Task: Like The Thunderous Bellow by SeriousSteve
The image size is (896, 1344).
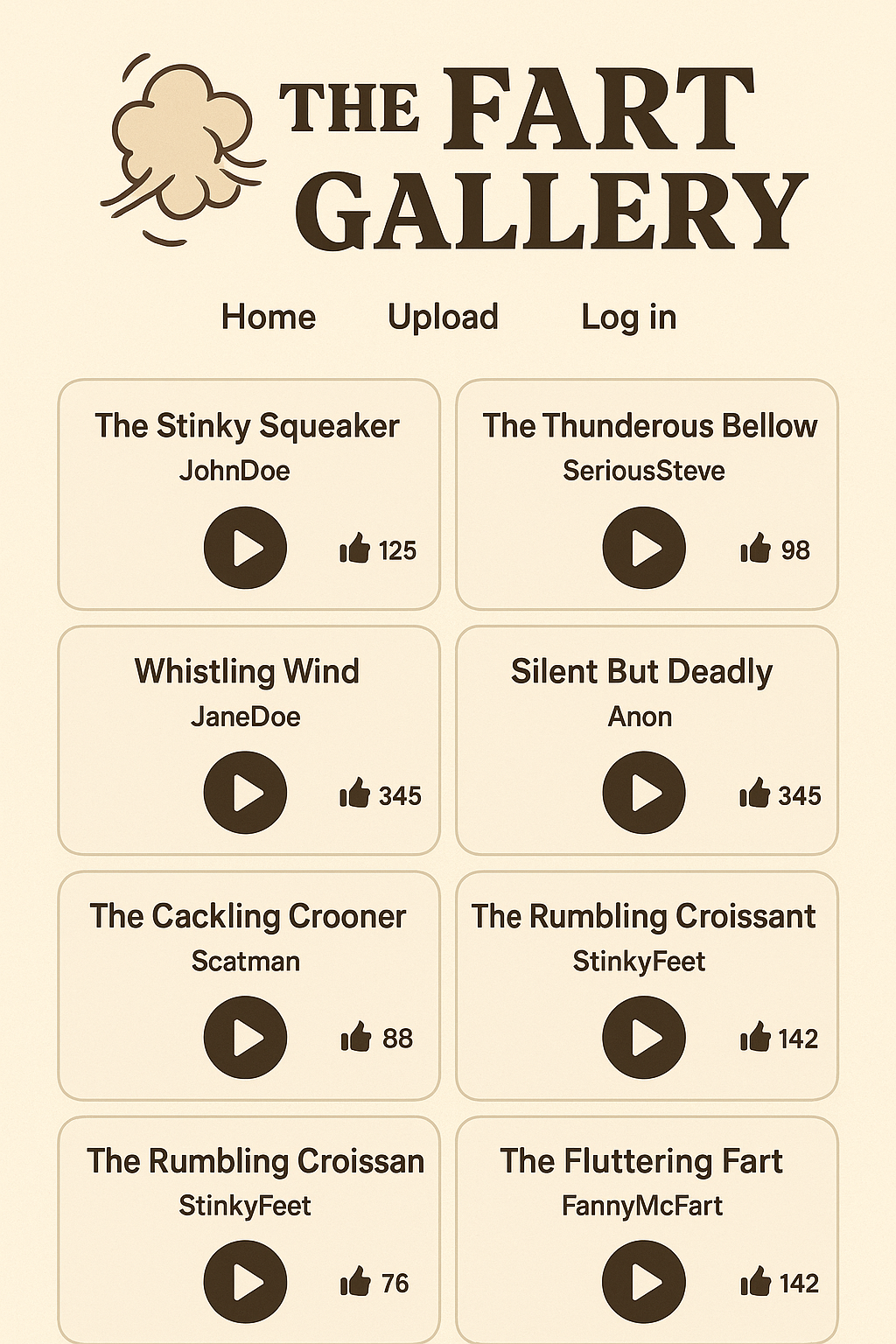Action: 755,549
